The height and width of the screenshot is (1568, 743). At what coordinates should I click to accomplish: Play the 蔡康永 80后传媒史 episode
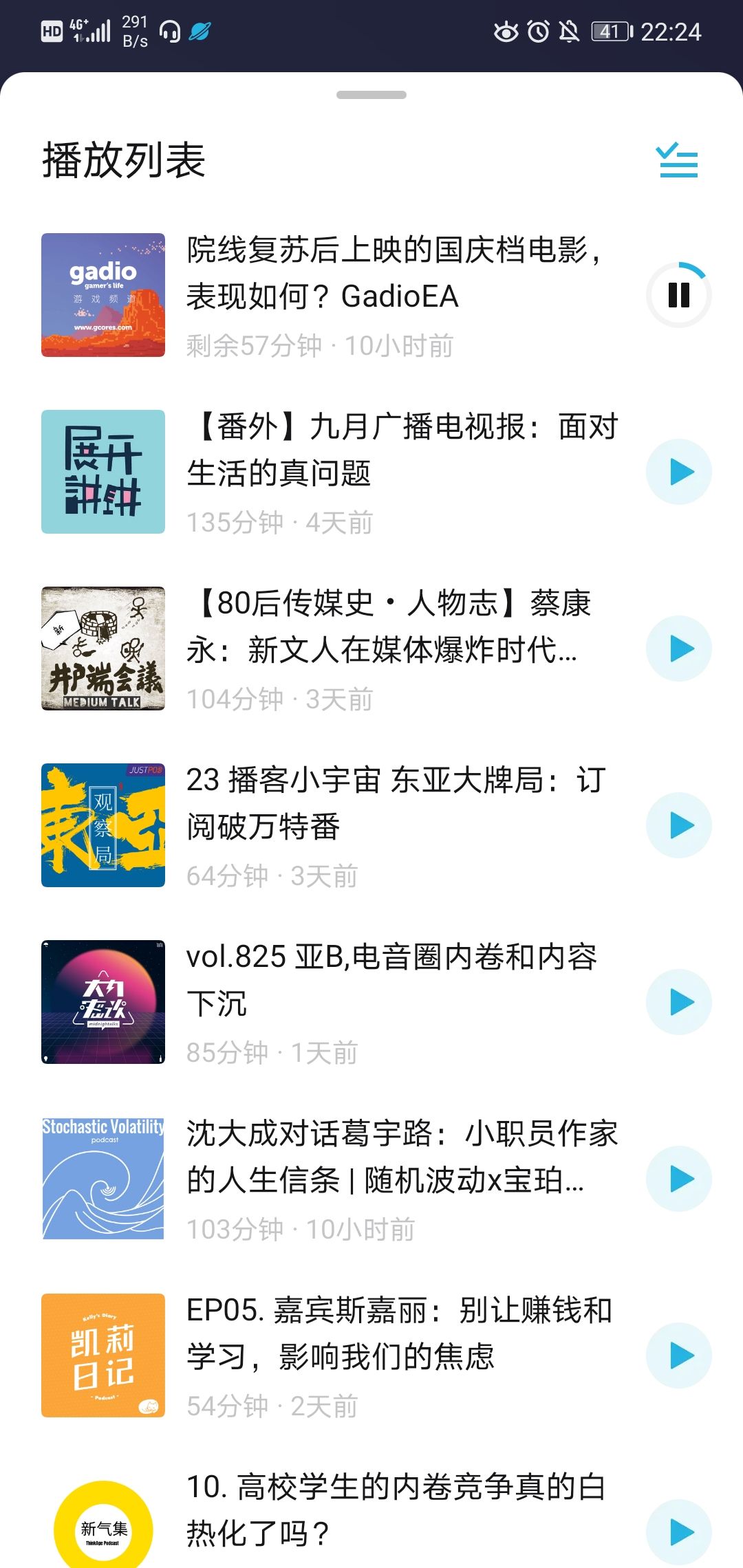[679, 649]
